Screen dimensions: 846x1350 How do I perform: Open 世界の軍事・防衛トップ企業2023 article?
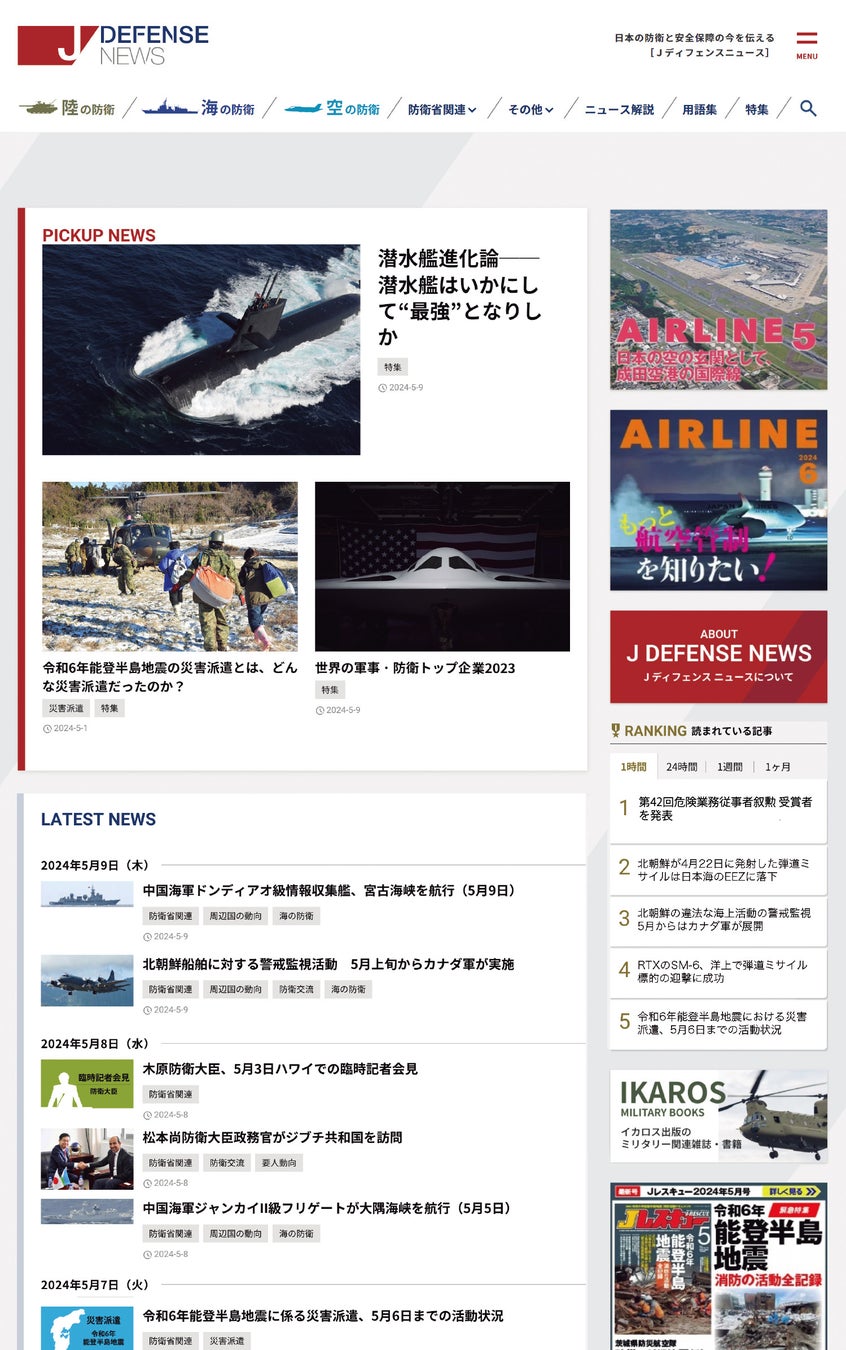(x=415, y=667)
